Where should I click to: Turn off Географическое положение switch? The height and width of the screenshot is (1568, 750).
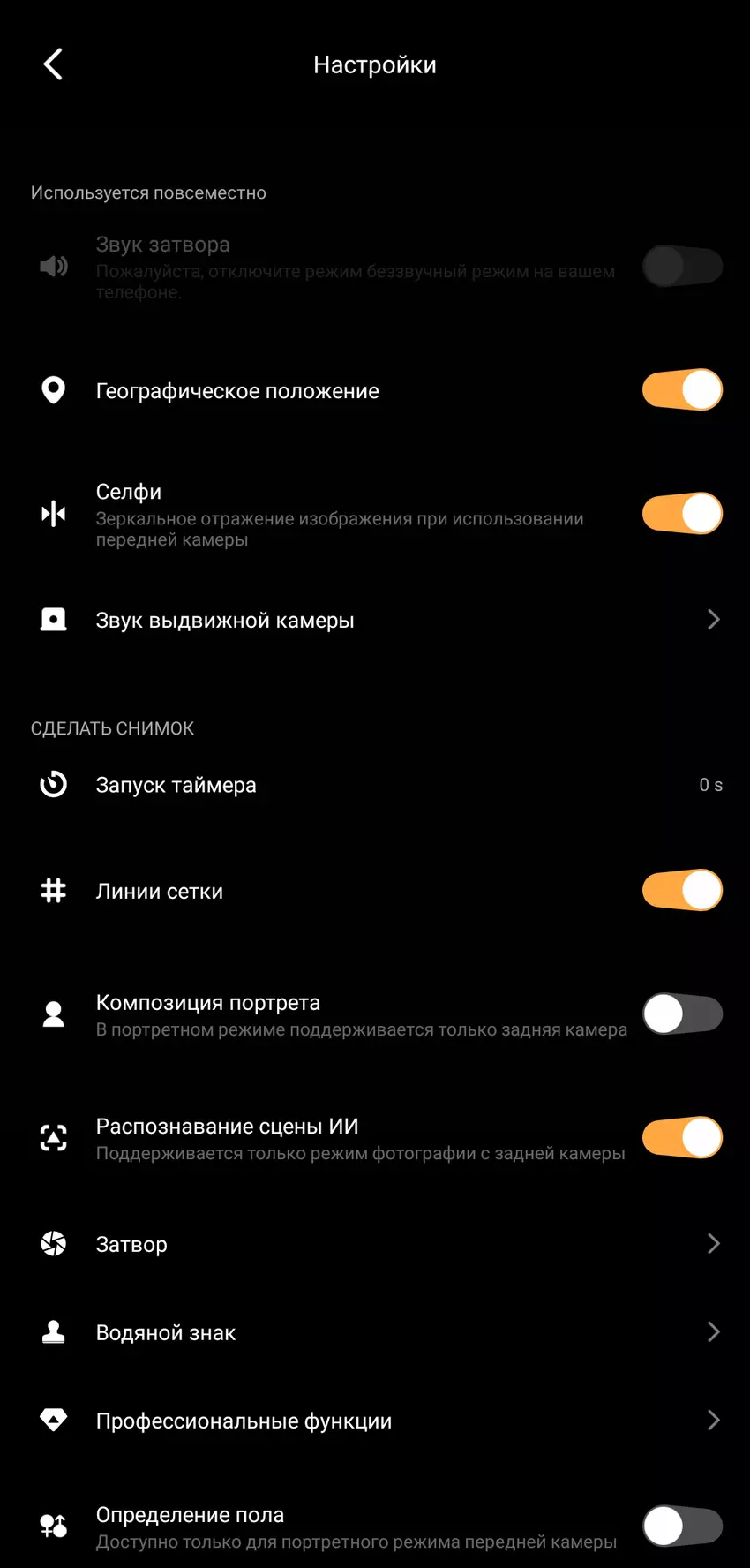682,390
